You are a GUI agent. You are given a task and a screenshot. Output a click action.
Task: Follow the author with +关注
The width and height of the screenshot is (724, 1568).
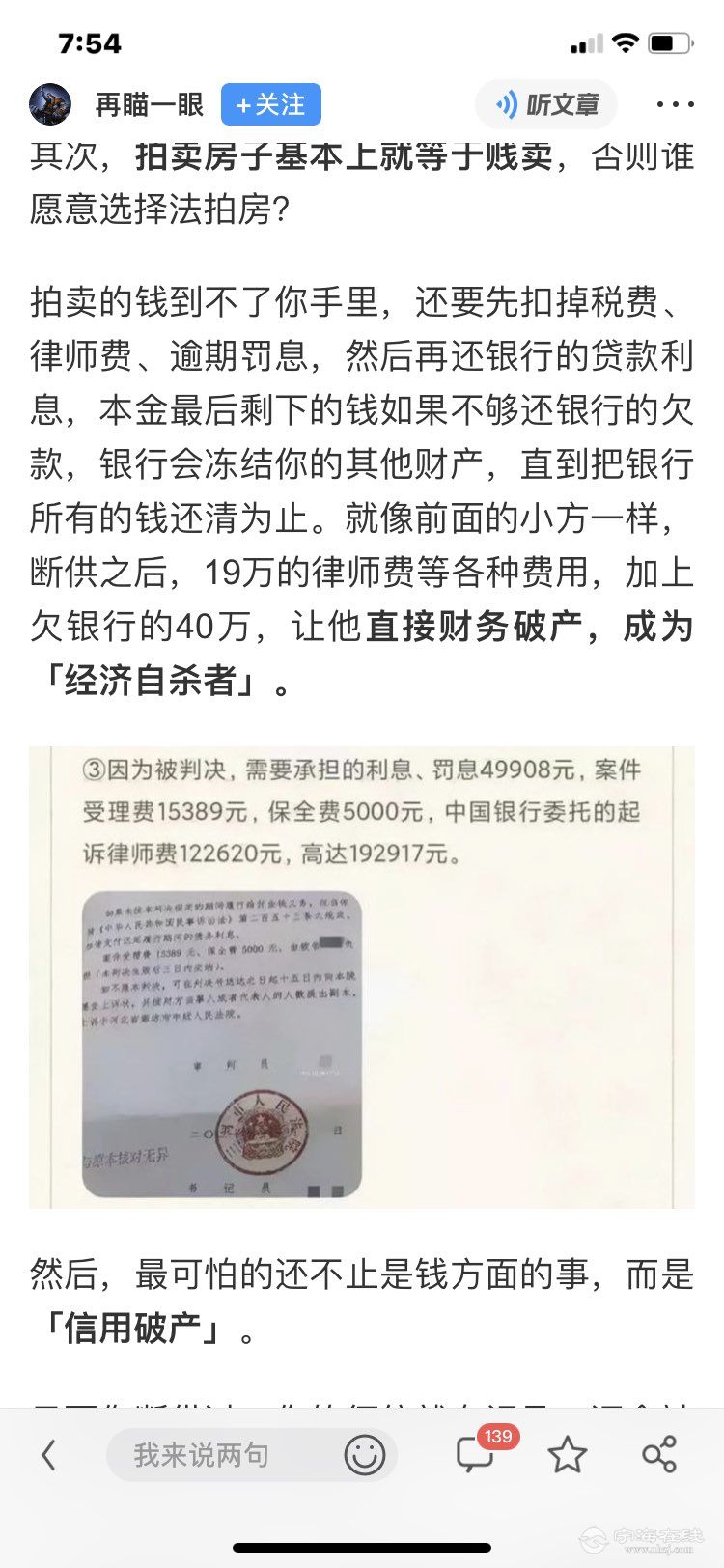click(270, 104)
